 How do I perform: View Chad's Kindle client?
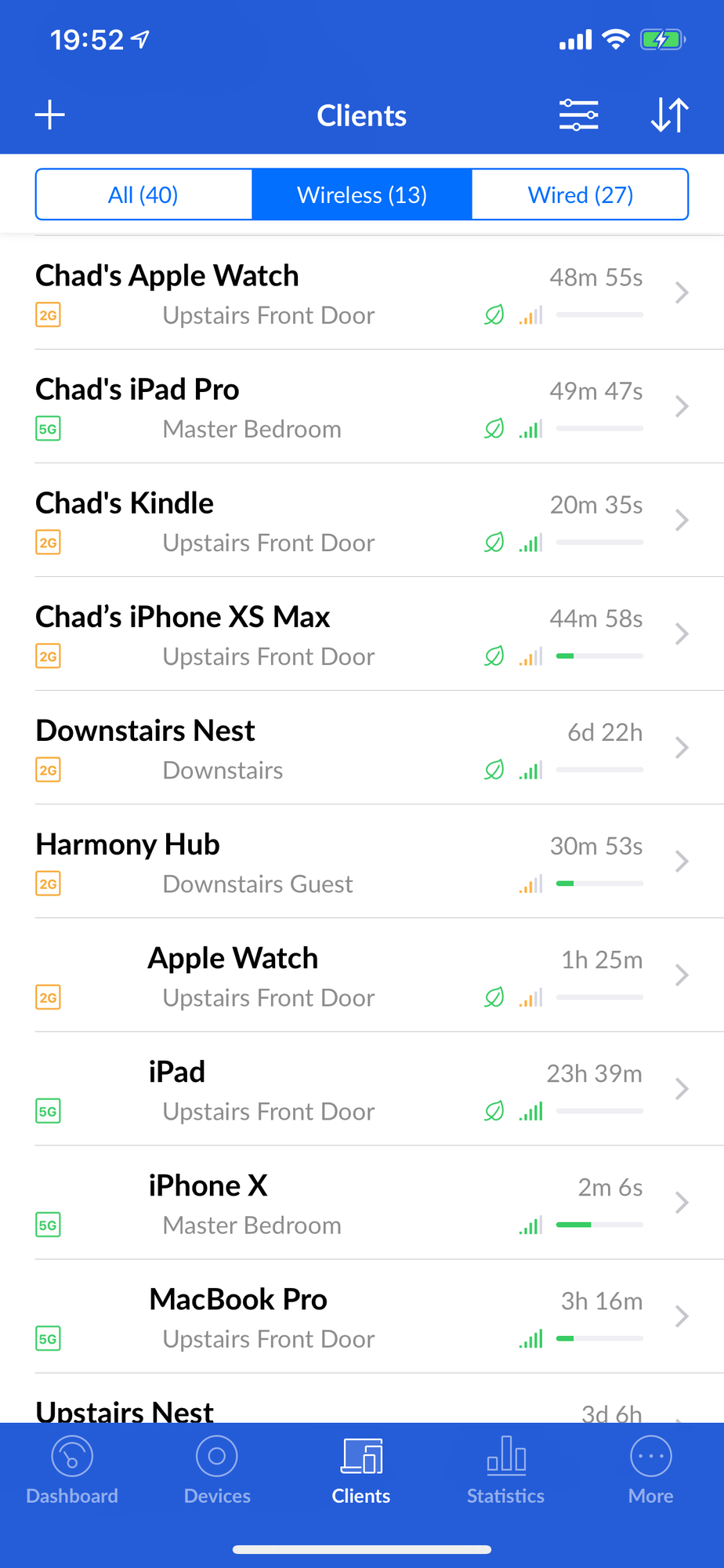[360, 521]
